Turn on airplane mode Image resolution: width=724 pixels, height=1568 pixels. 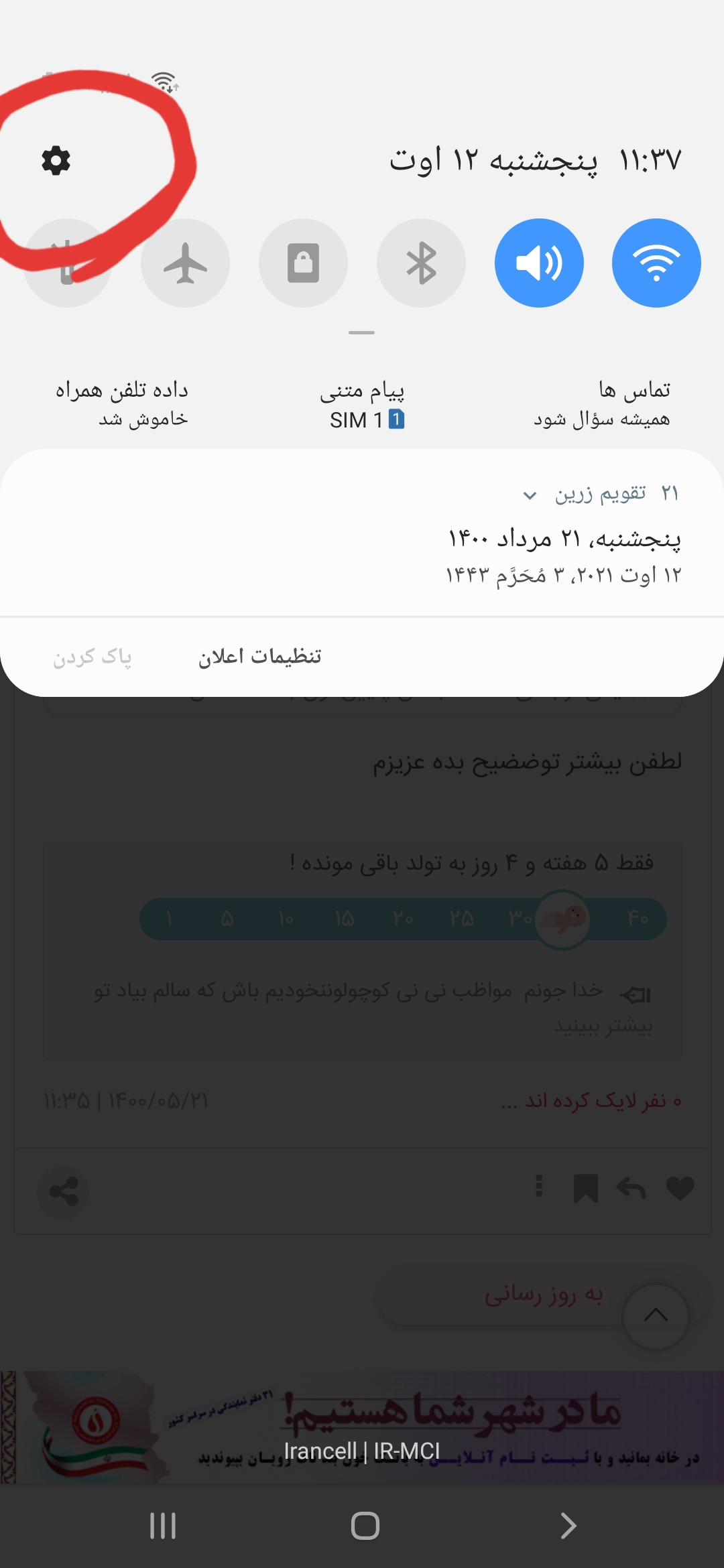(186, 263)
